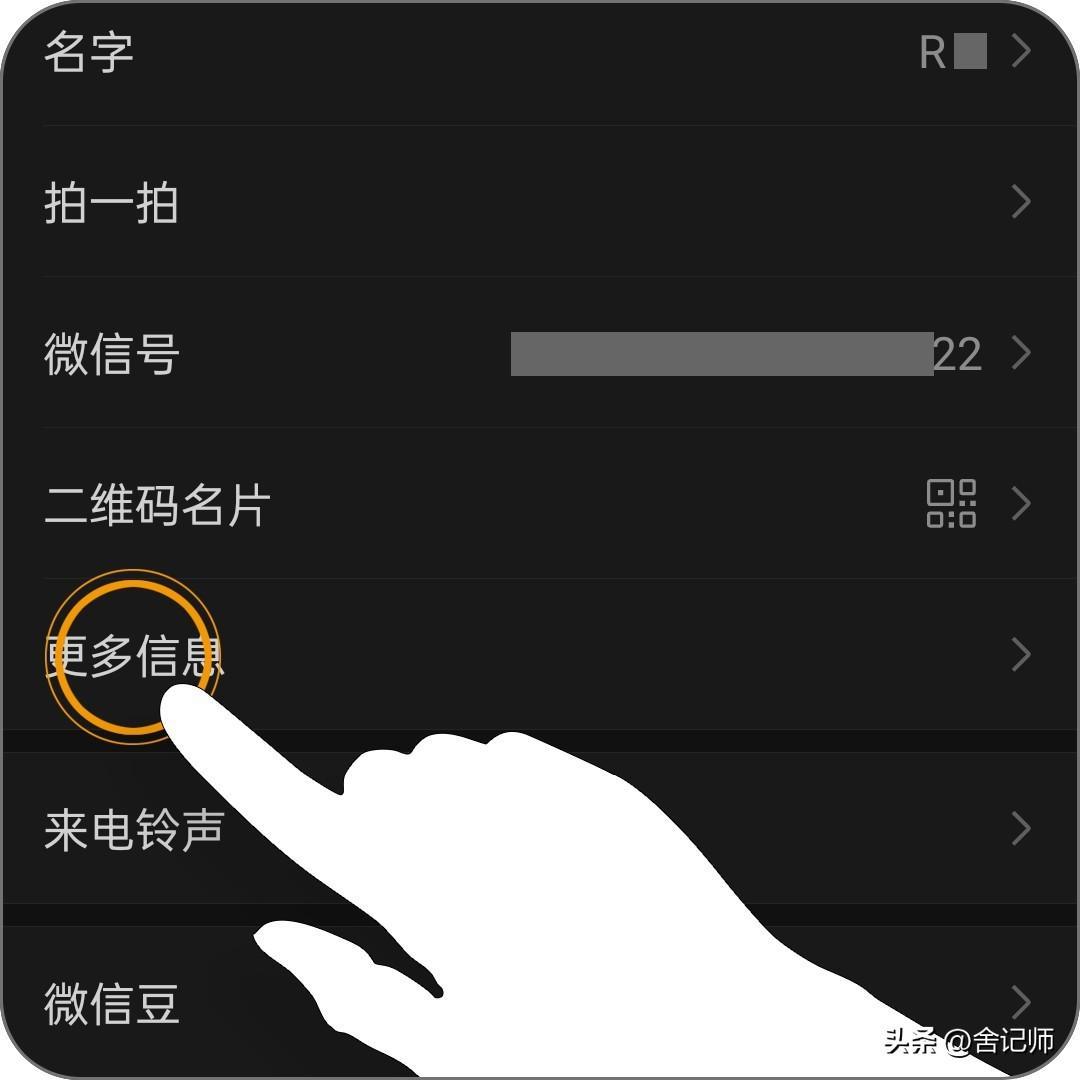Open the 名字 name row
The width and height of the screenshot is (1080, 1080).
[x=540, y=52]
